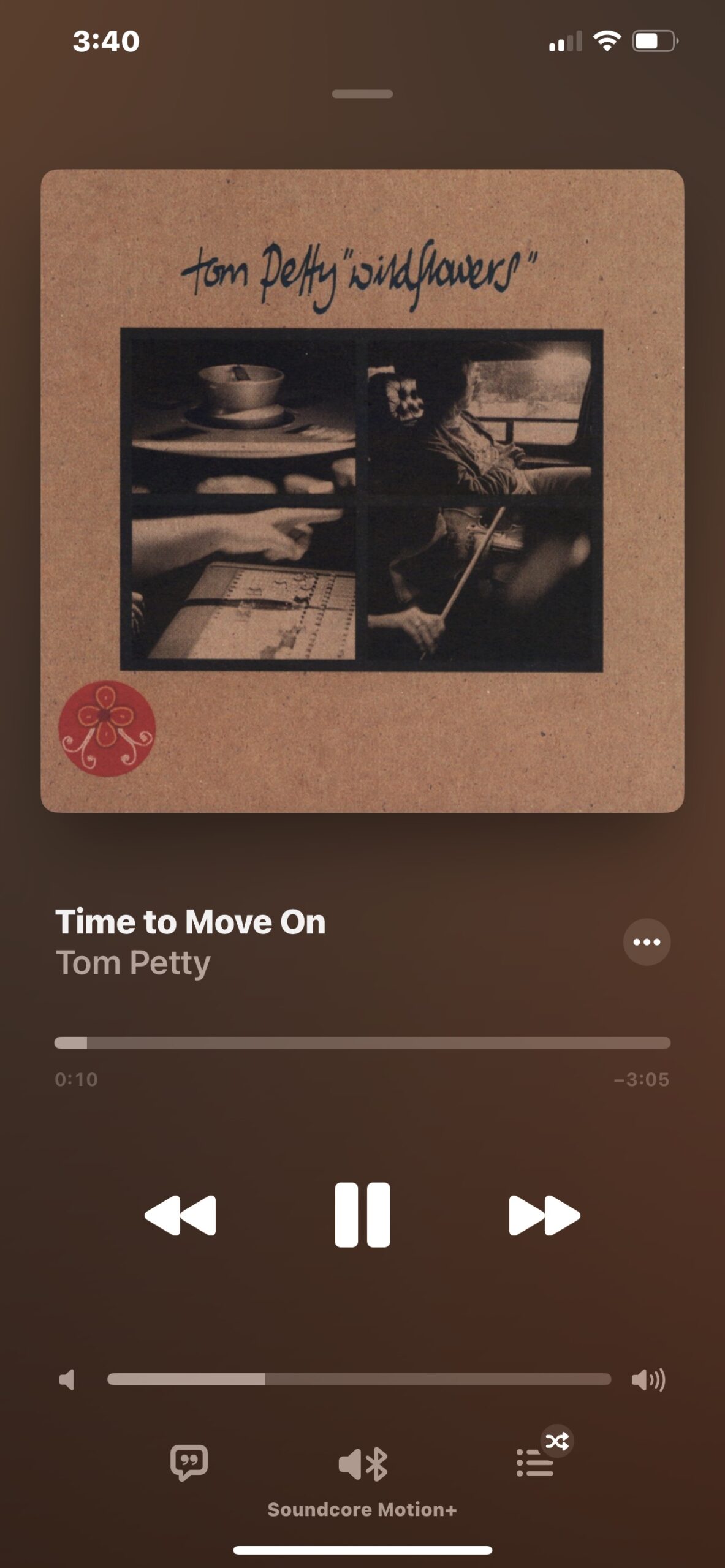Tap the playback progress bar
This screenshot has height=1568, width=725.
pyautogui.click(x=362, y=1042)
